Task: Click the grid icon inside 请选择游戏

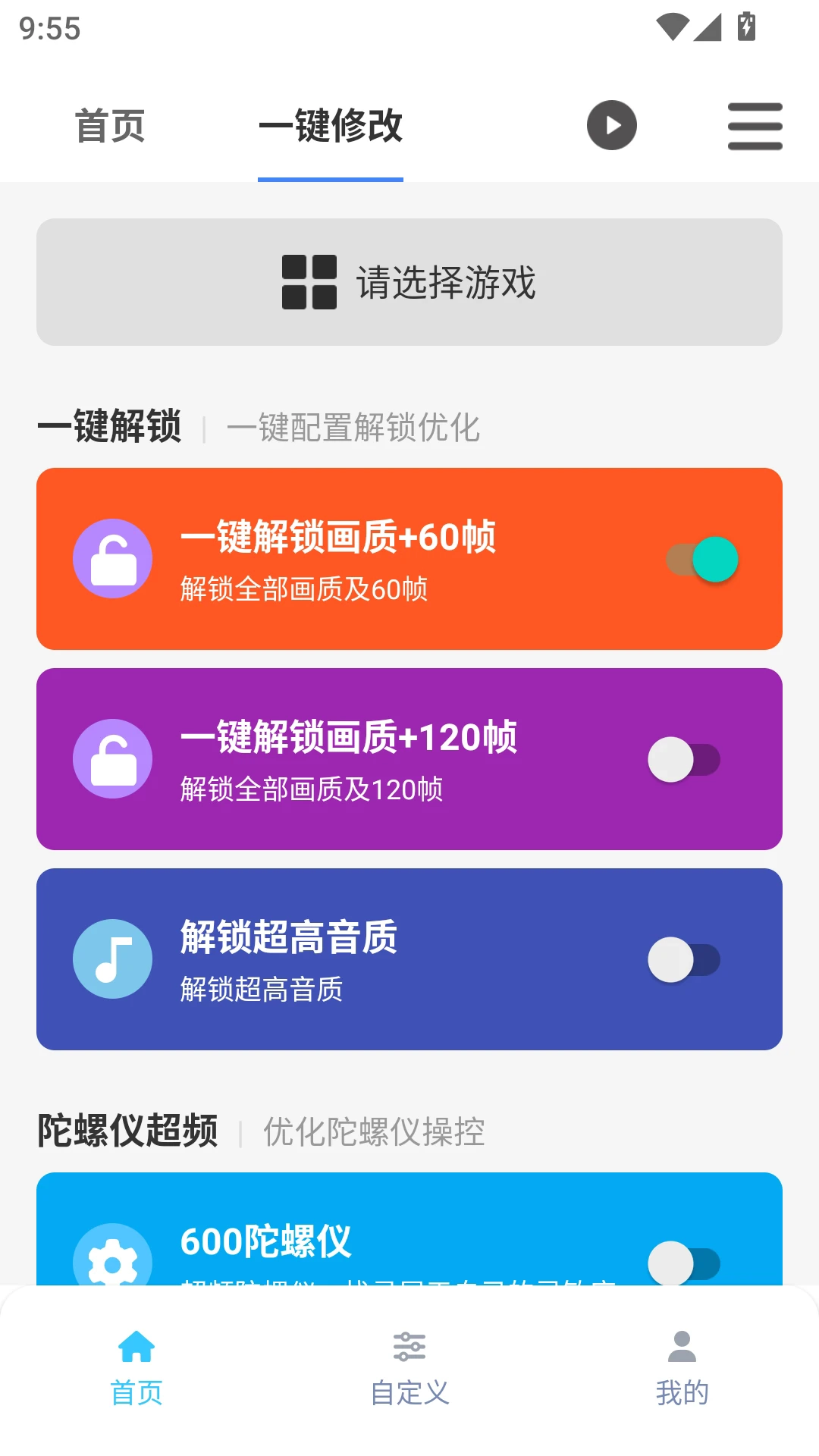Action: (308, 281)
